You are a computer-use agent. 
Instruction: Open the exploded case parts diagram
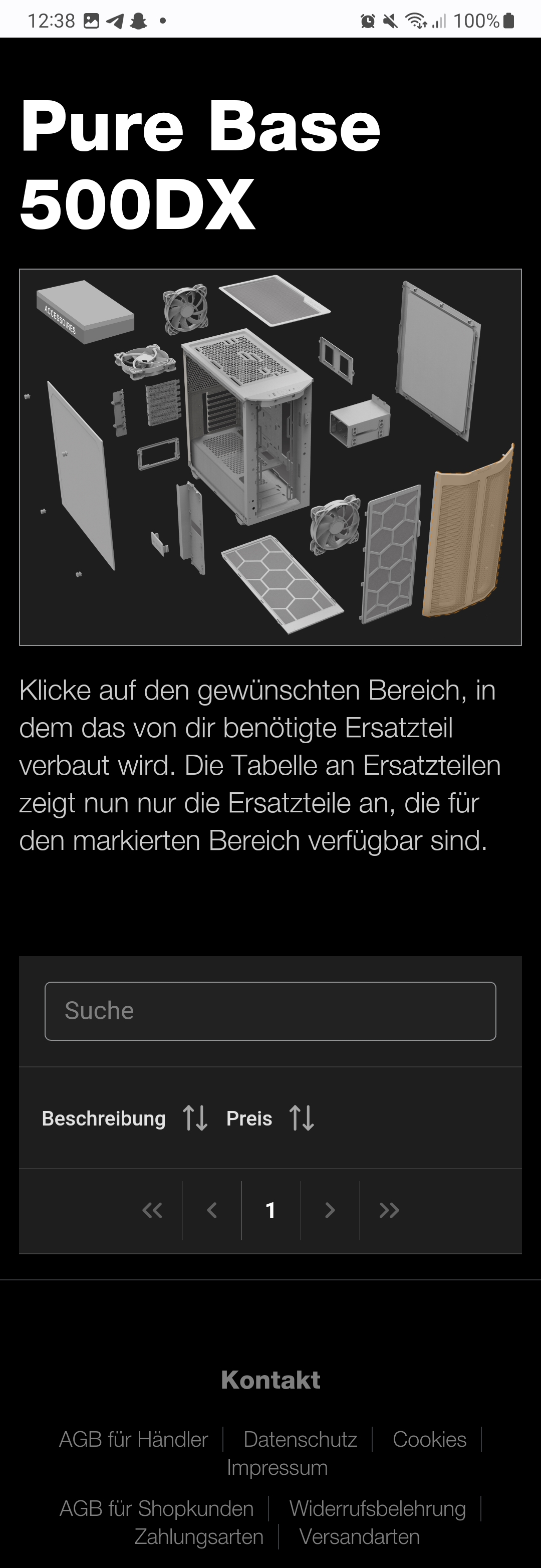tap(270, 457)
